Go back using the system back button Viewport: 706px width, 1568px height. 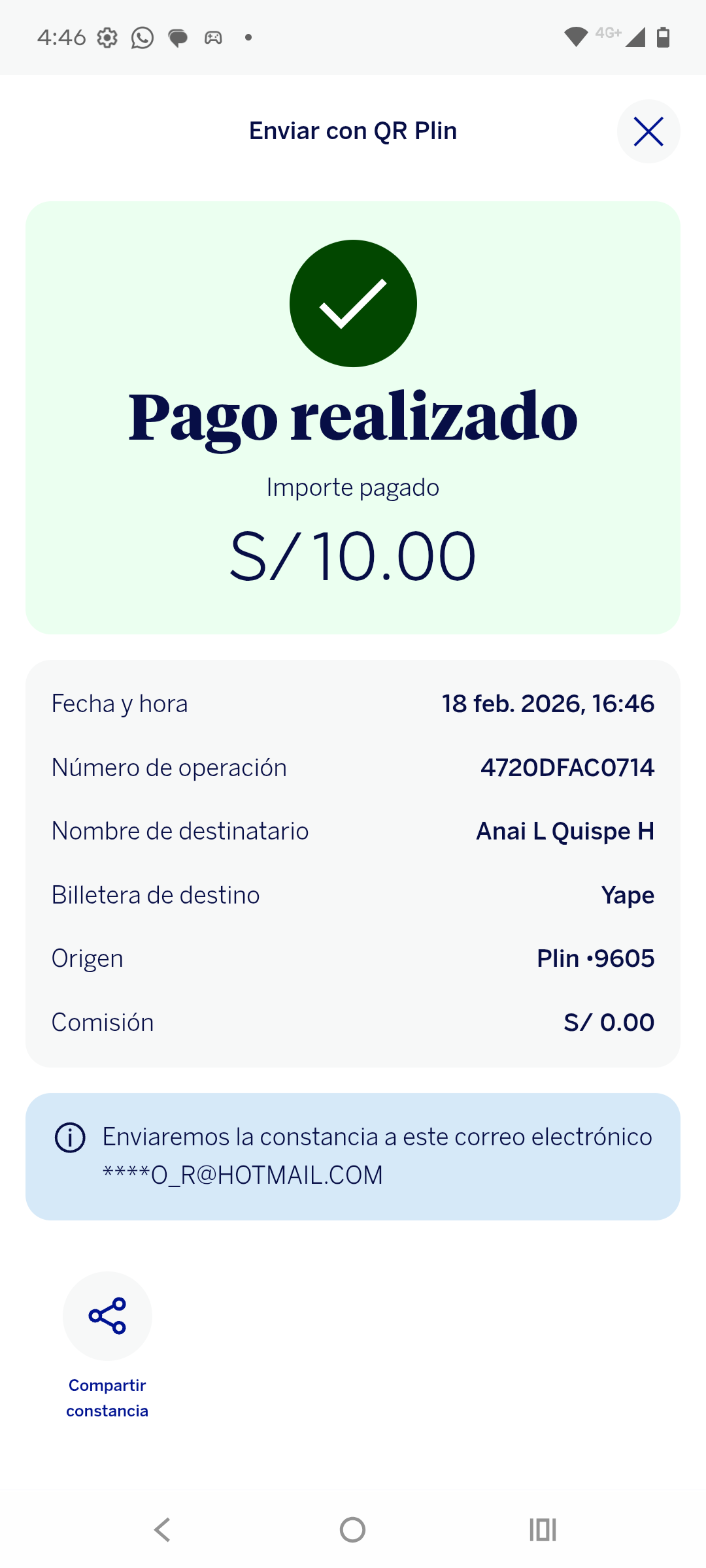point(162,1529)
